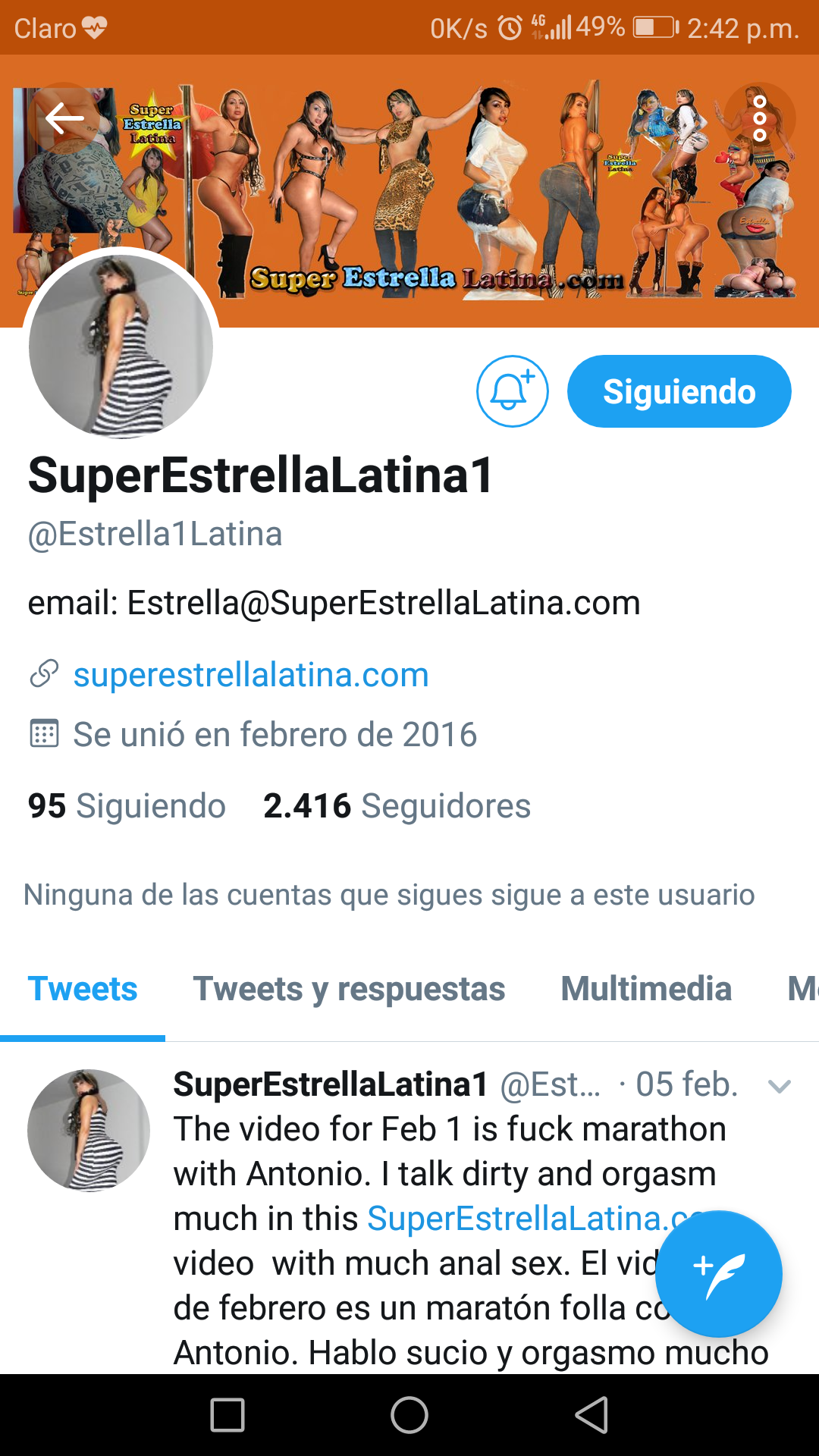Tap the system home button

click(x=409, y=1415)
